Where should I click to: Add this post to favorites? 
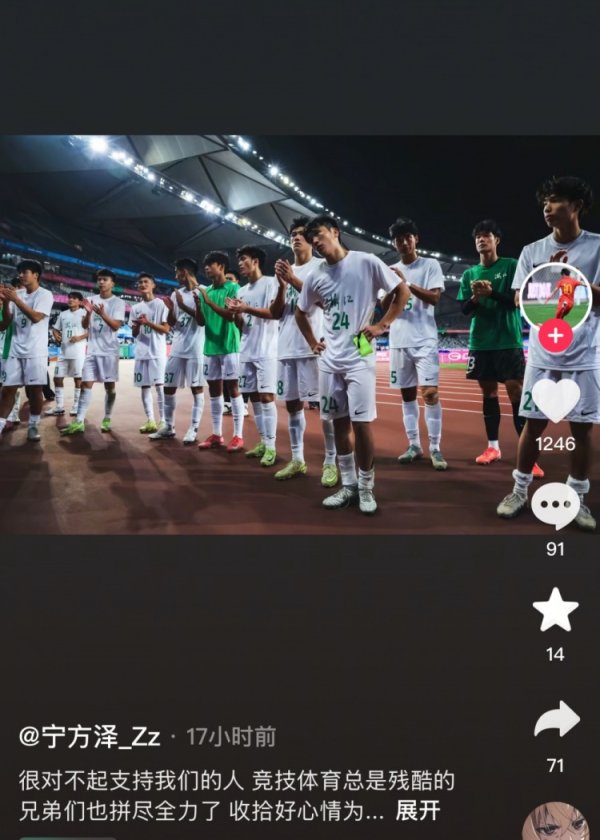click(x=555, y=610)
